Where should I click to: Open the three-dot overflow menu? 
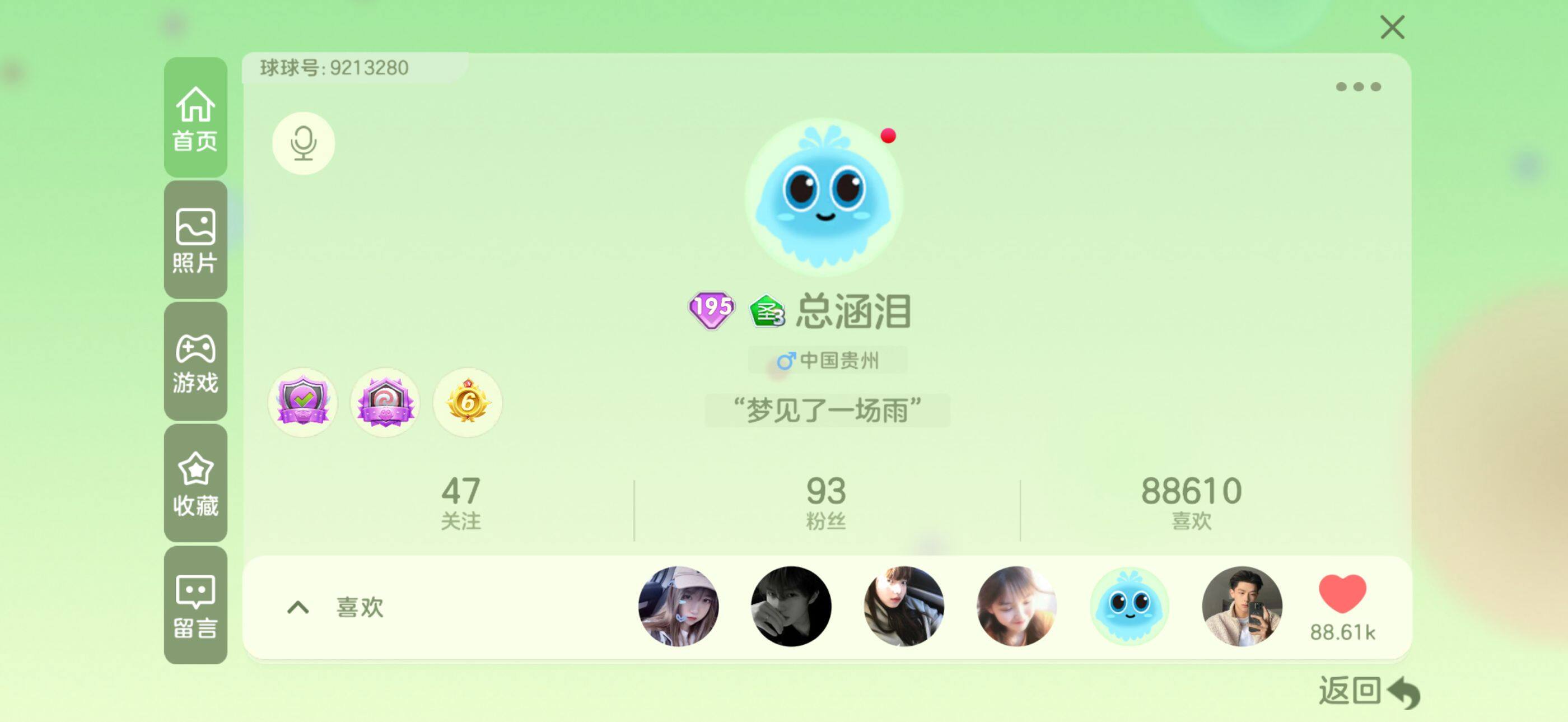[x=1357, y=86]
